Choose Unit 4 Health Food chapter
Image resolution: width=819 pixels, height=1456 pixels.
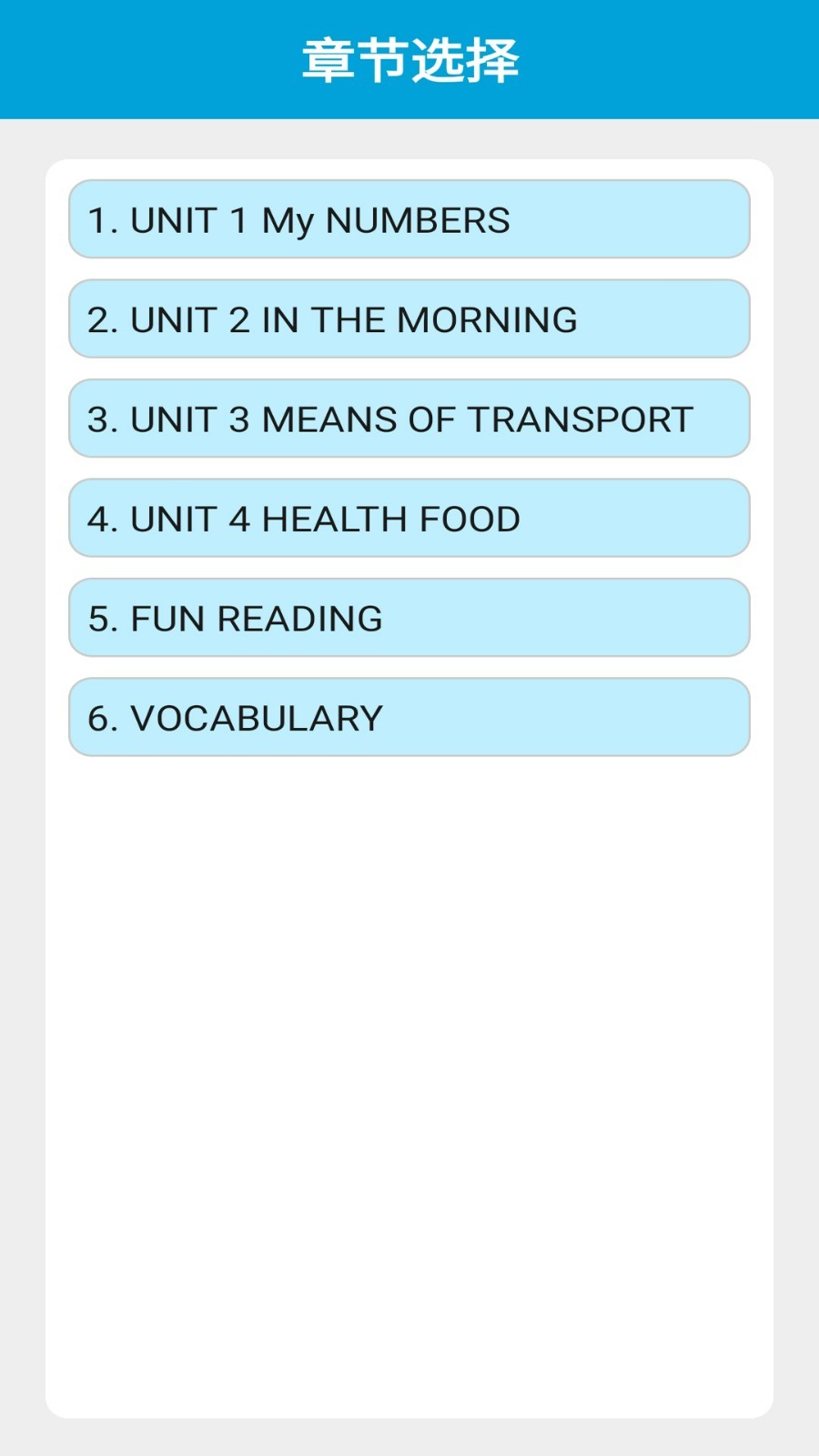[409, 518]
